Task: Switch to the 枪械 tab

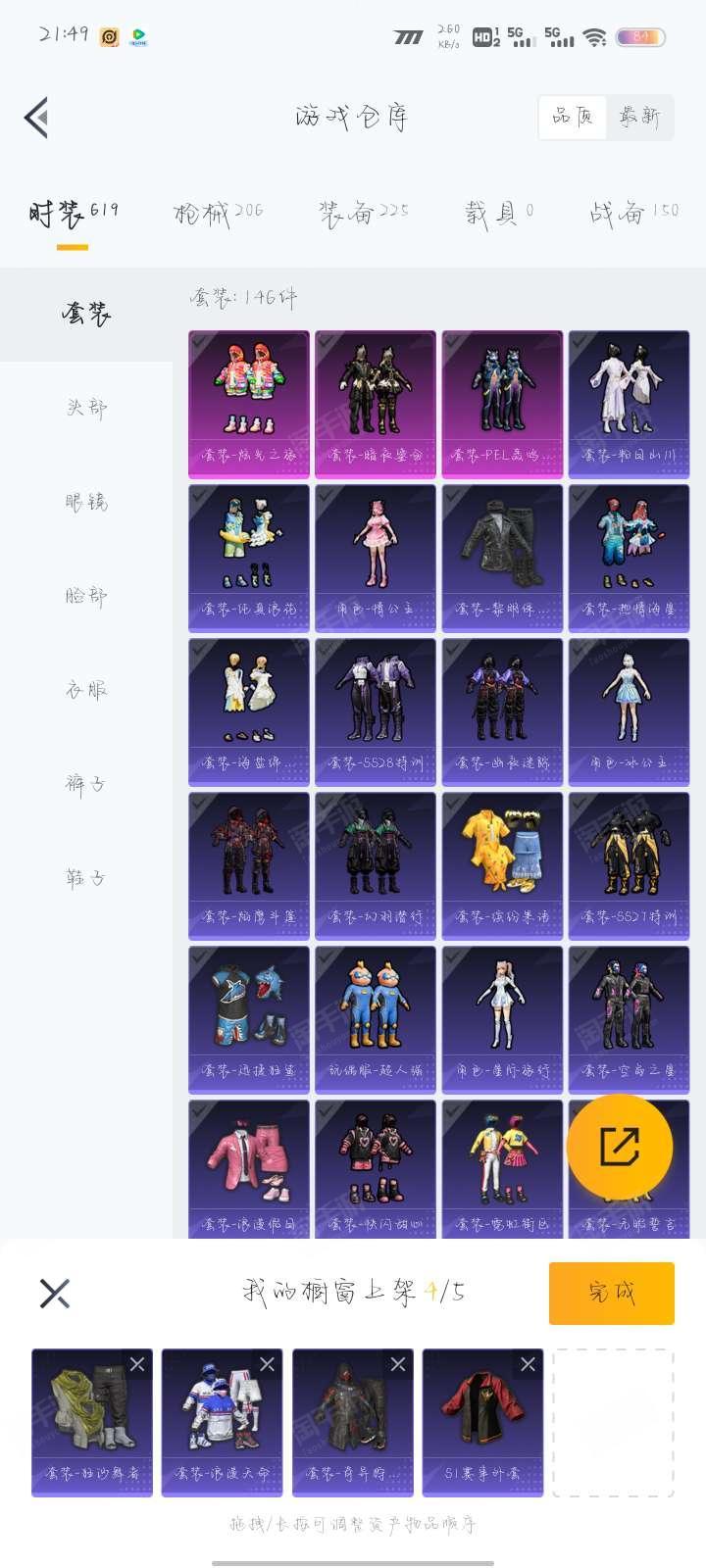Action: point(218,213)
